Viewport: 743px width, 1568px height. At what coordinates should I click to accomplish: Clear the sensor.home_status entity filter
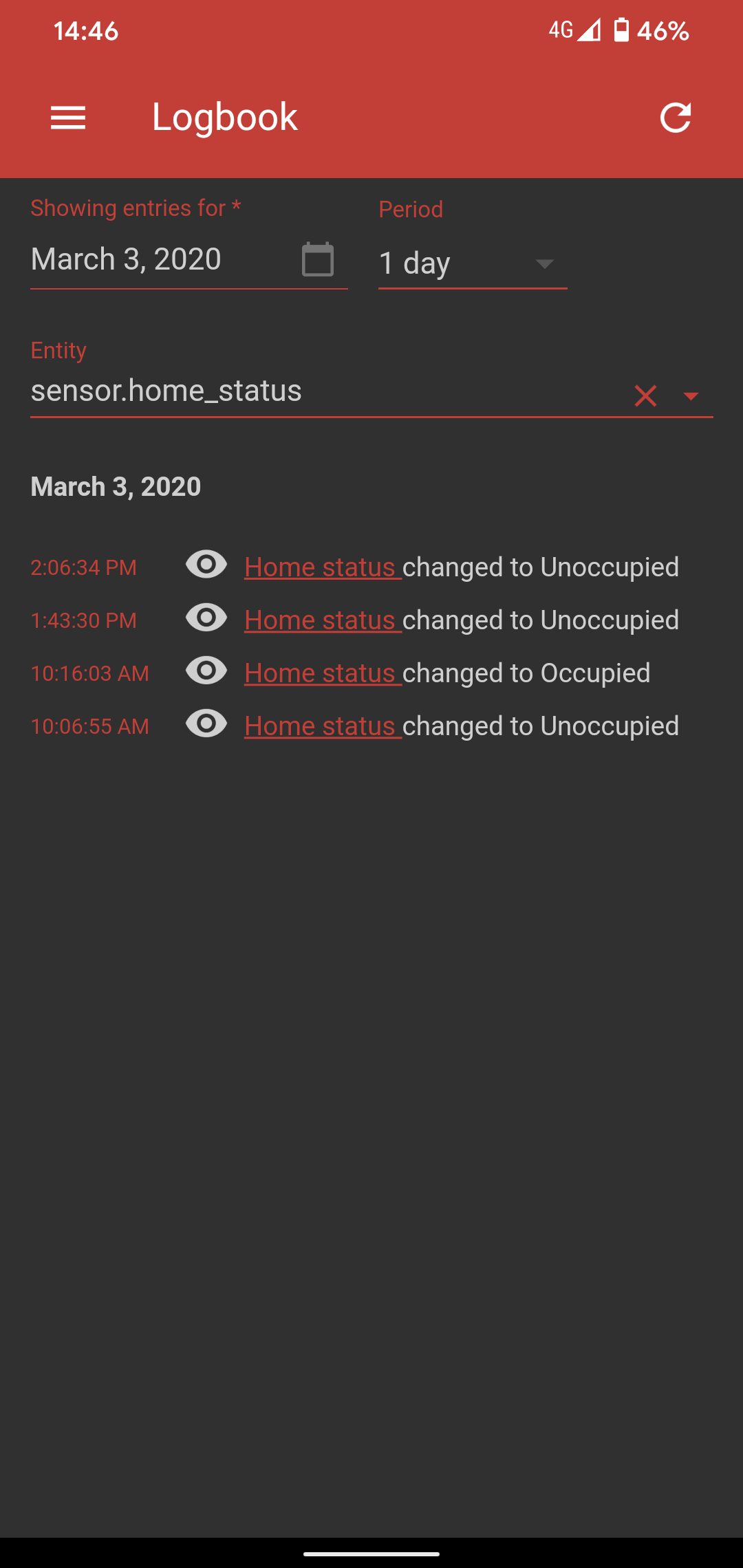(645, 395)
